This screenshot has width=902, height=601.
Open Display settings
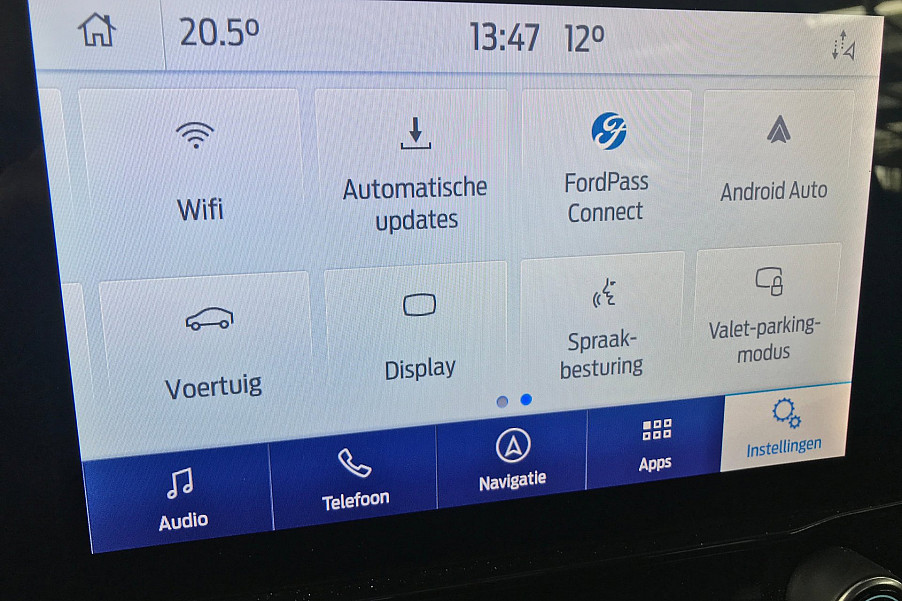point(420,335)
